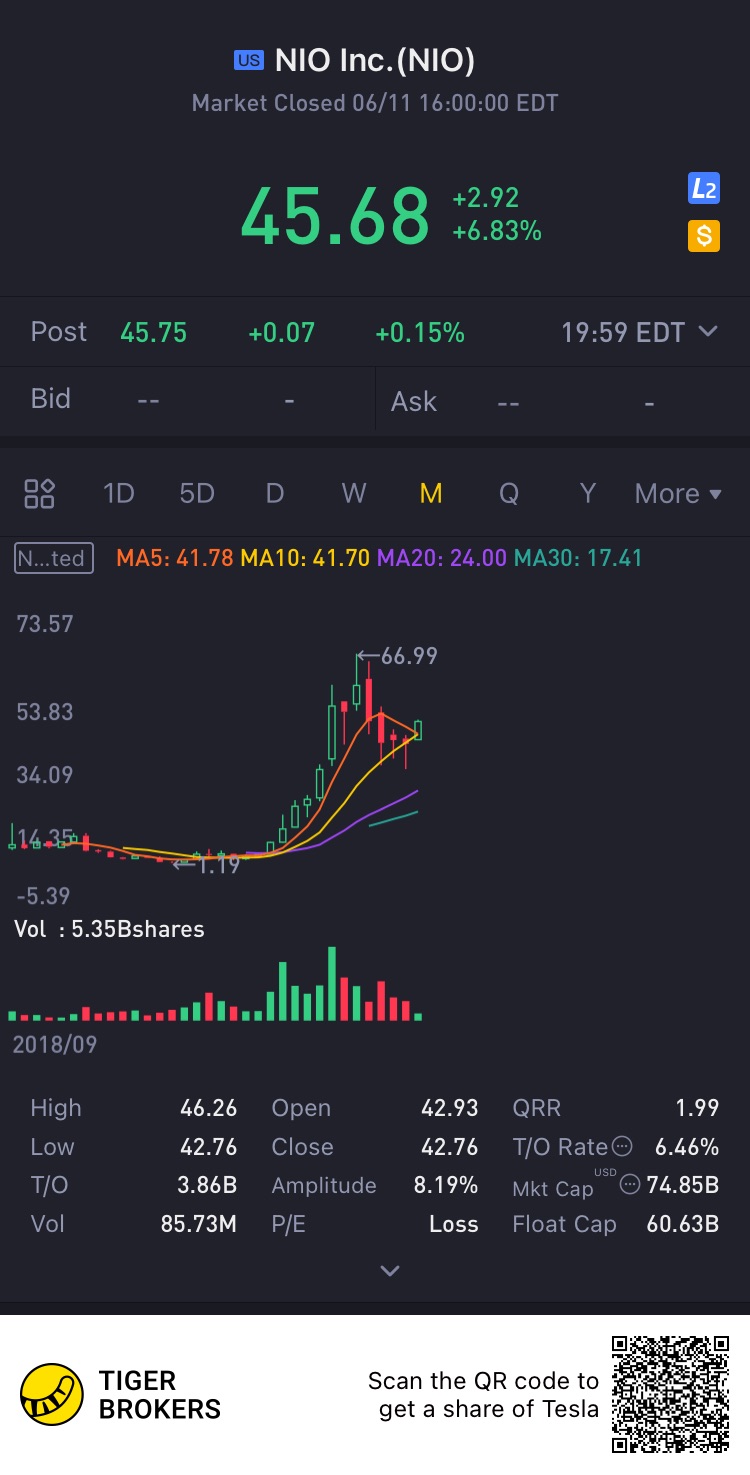Open the chart layout grid icon
The image size is (750, 1475).
(39, 493)
